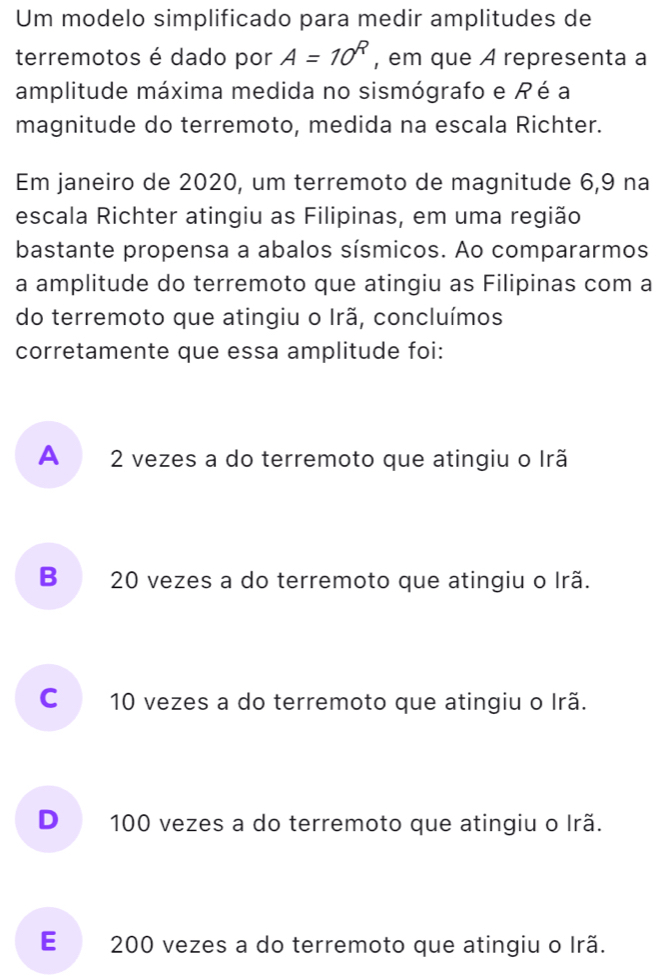Pick answer C: 10 vezes

point(46,699)
